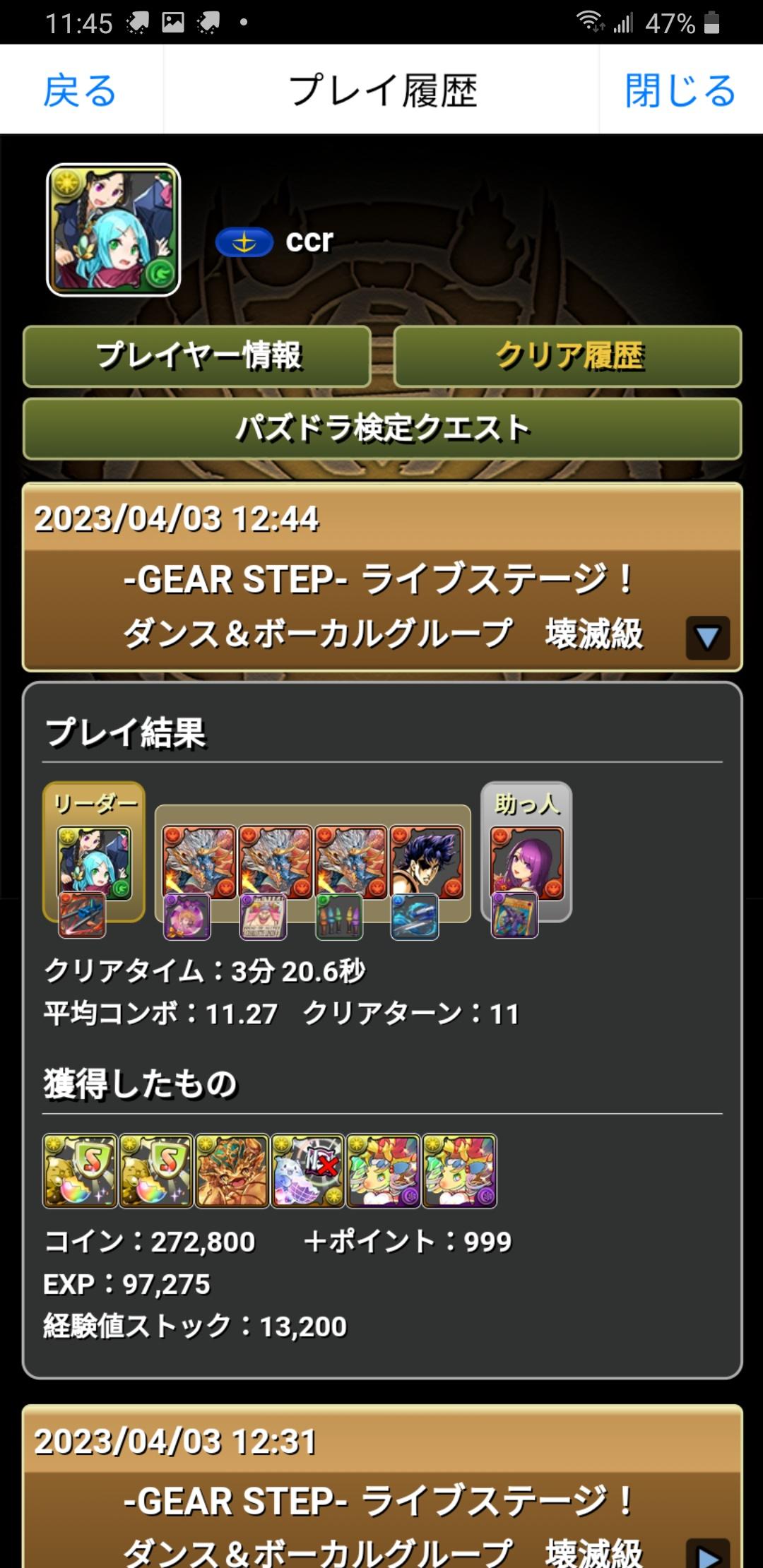This screenshot has width=763, height=1568.
Task: Open パズドラ検定クエスト
Action: click(382, 429)
